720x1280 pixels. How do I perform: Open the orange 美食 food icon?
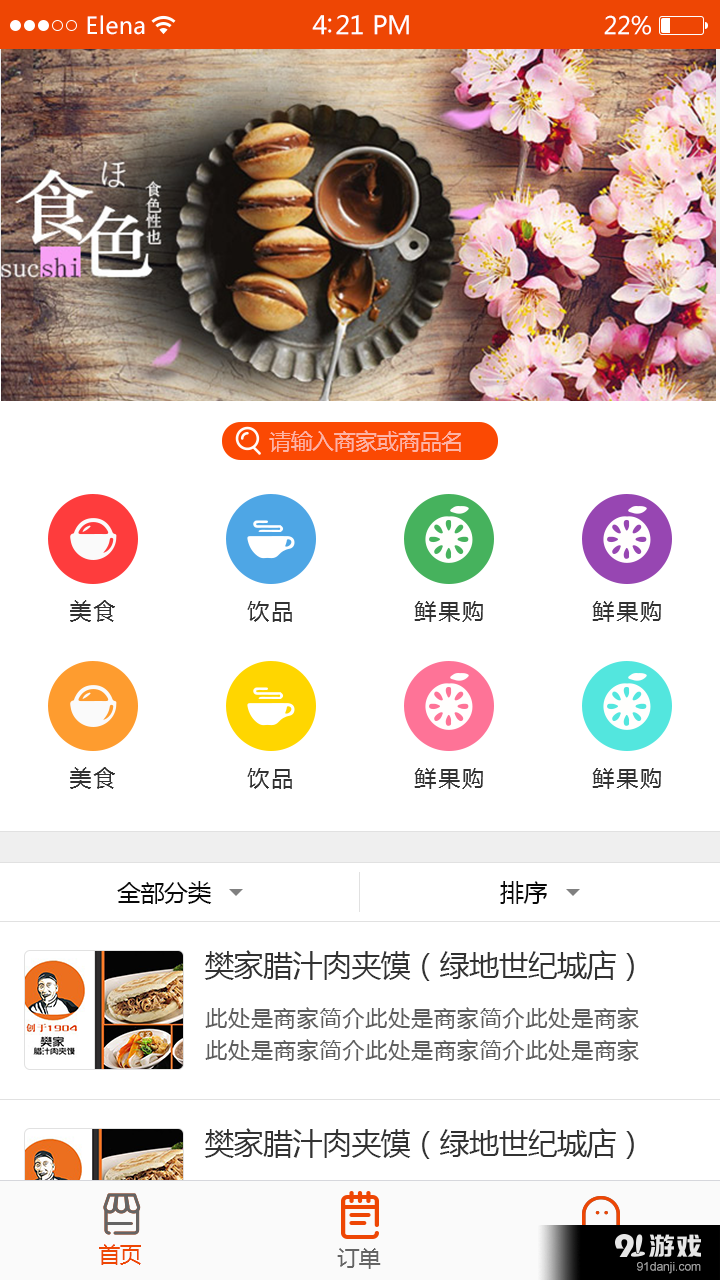(x=93, y=705)
